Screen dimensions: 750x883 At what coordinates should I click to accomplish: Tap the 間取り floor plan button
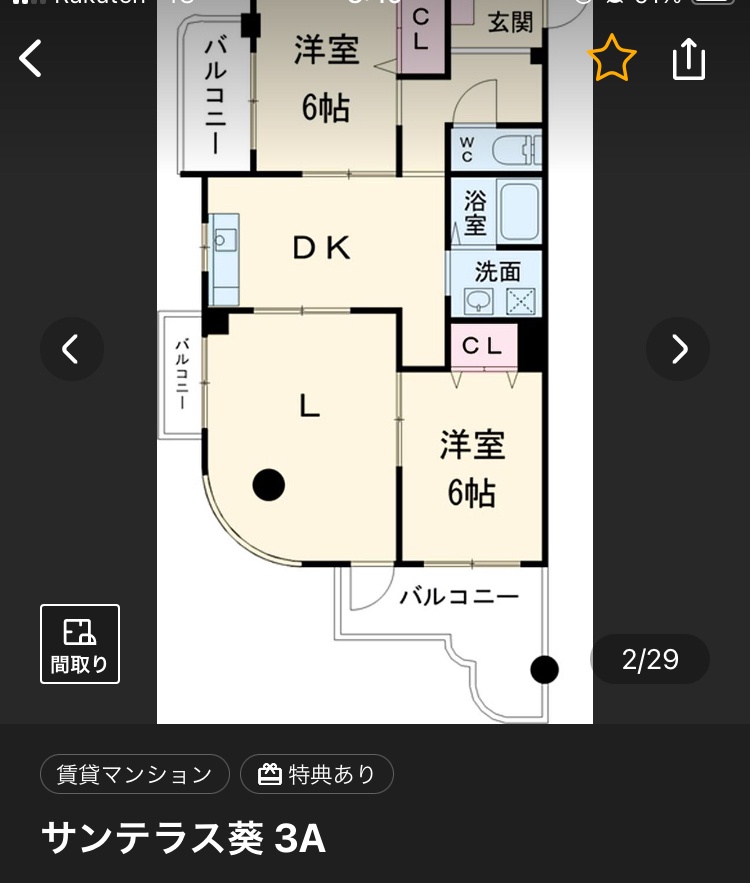tap(80, 644)
